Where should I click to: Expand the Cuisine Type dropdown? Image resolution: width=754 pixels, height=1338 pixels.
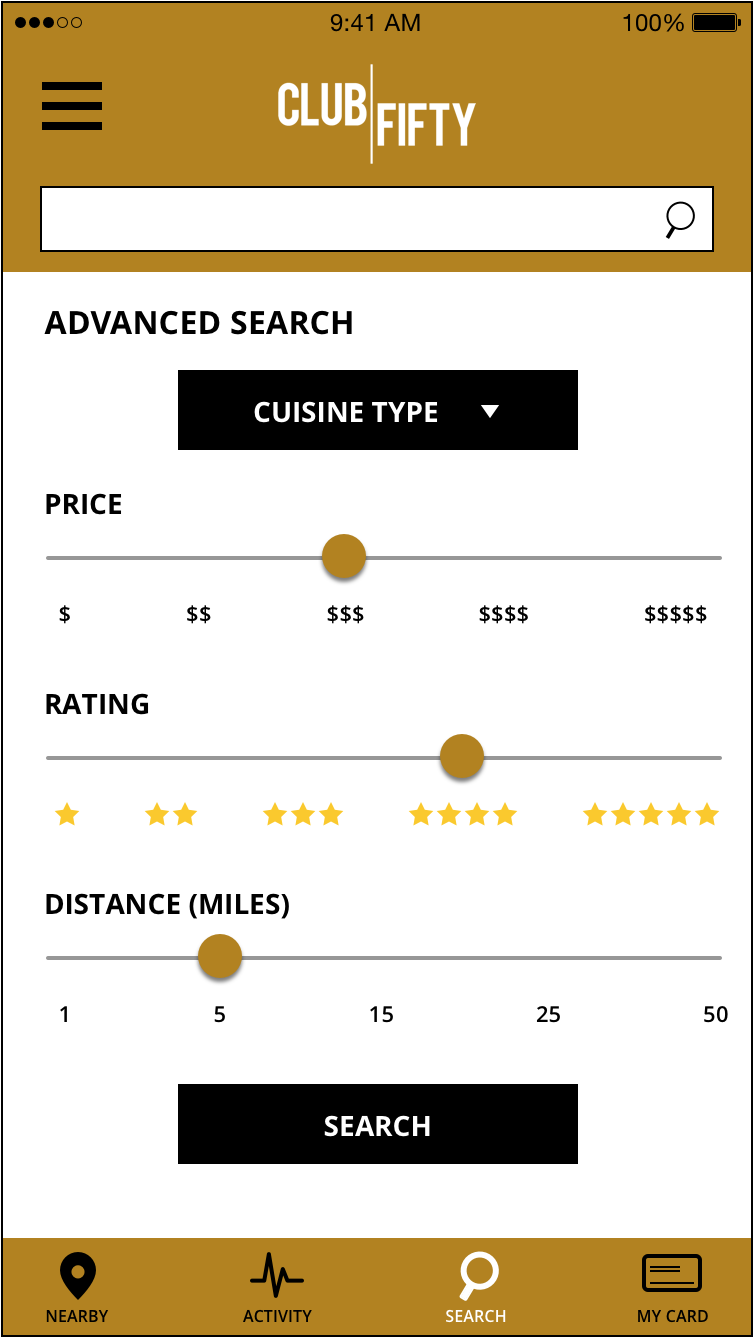(378, 410)
